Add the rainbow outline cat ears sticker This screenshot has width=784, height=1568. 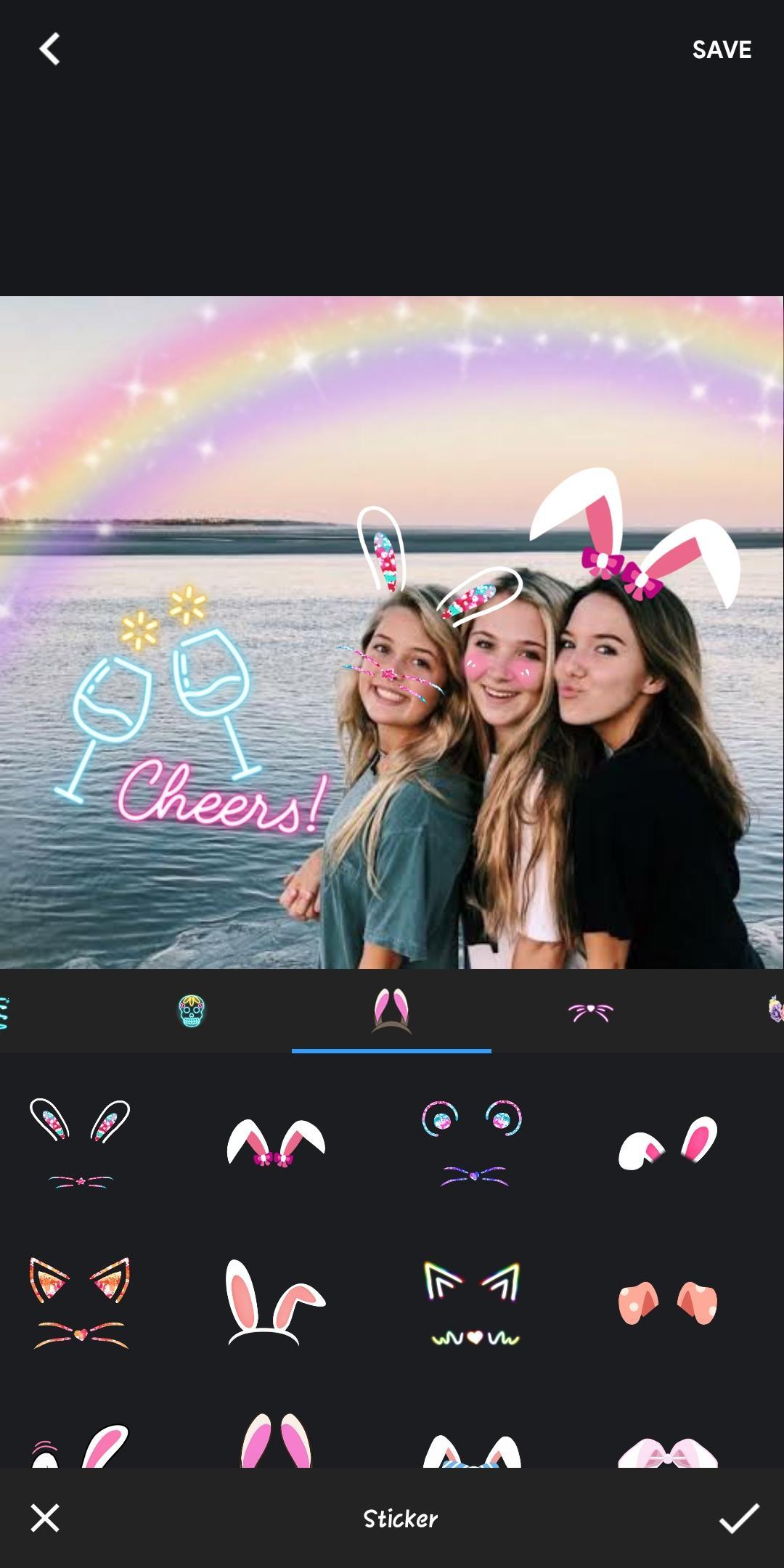(x=472, y=1303)
